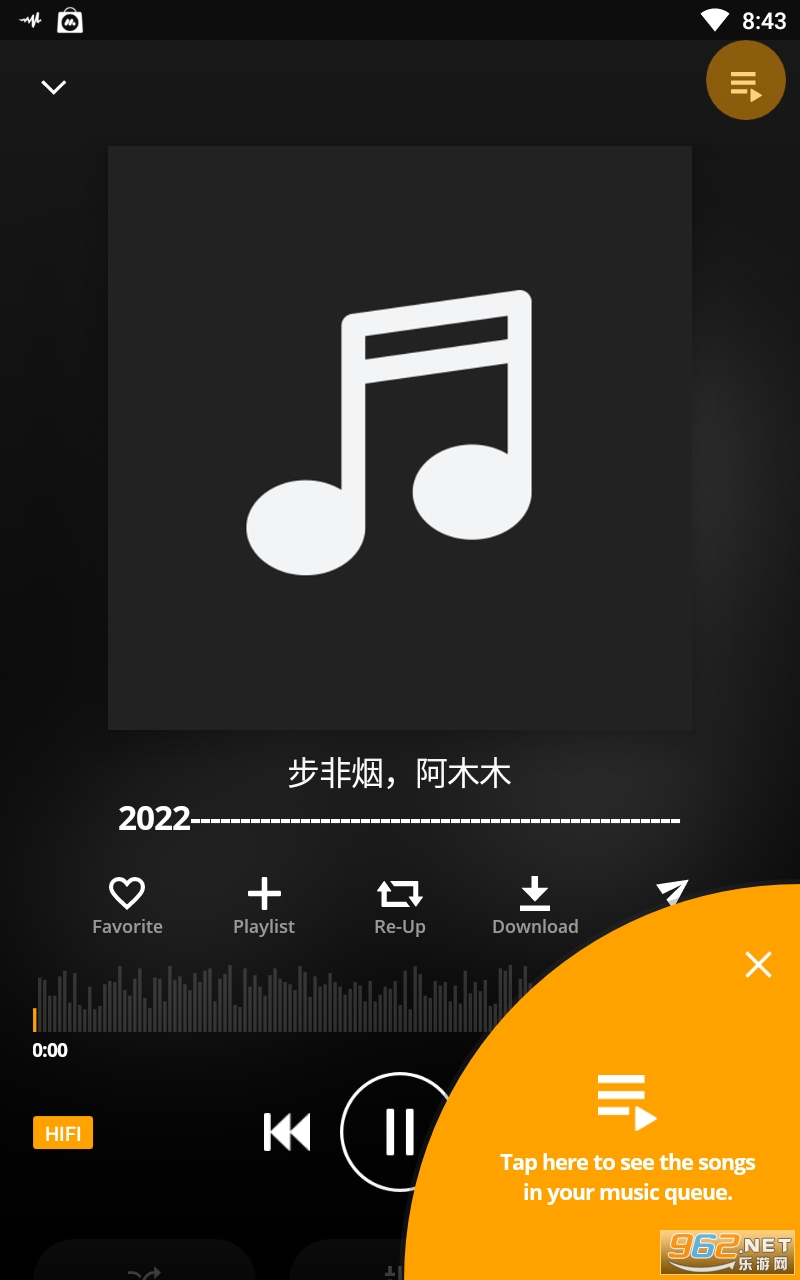Re-Up this track
The image size is (800, 1280).
(x=400, y=906)
